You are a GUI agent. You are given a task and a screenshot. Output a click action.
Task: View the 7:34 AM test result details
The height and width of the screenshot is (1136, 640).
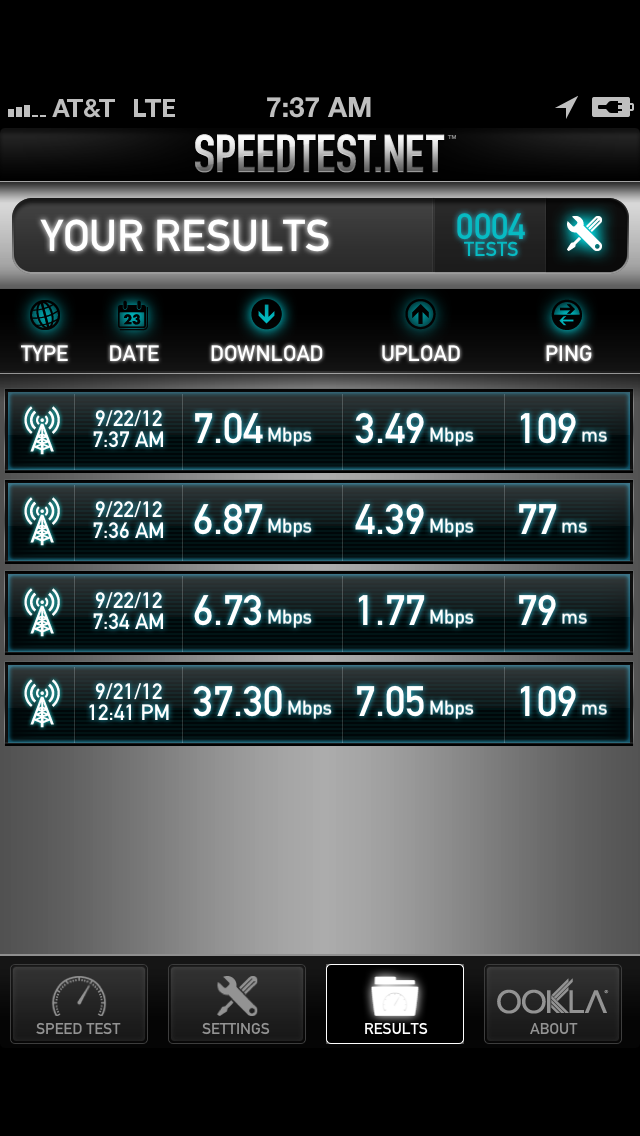319,612
